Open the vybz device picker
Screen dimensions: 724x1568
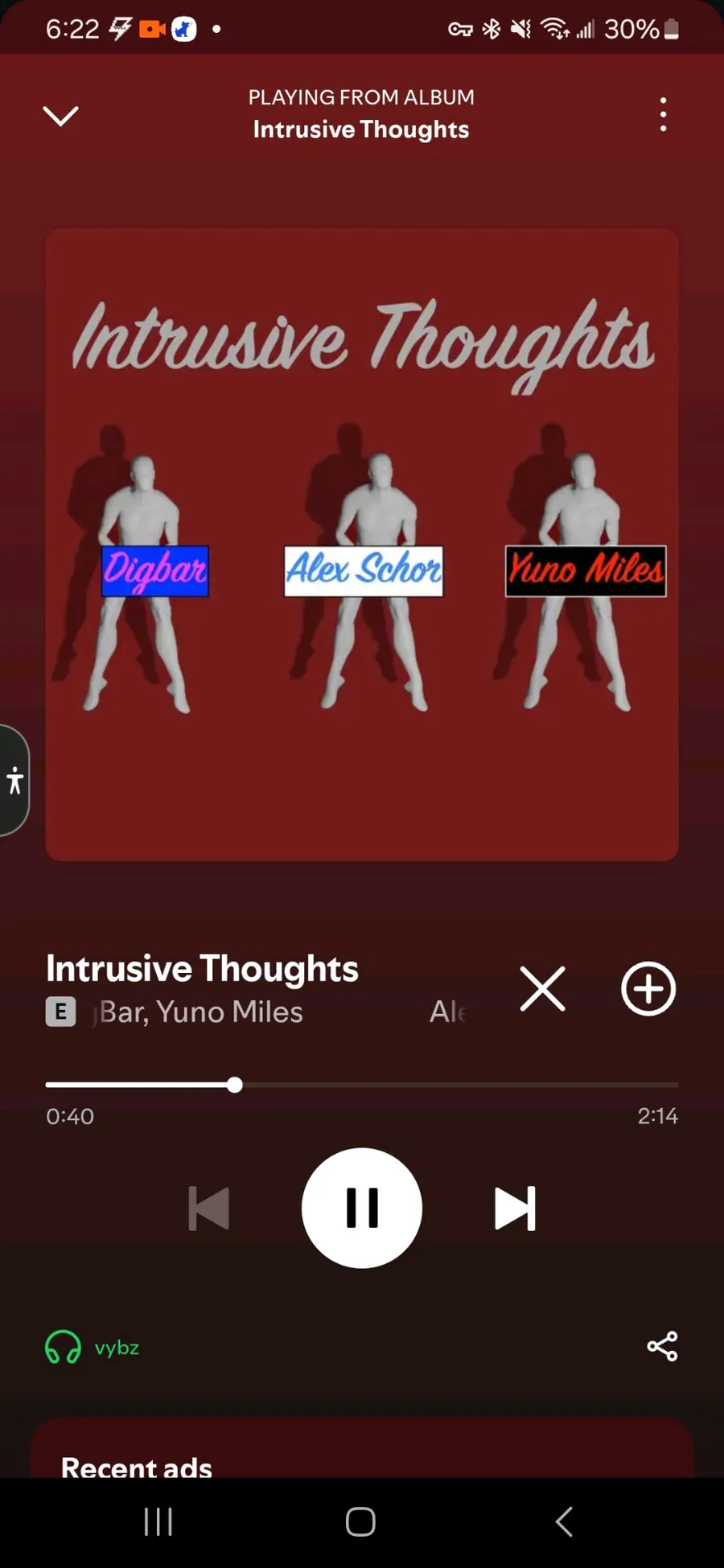[x=93, y=1347]
